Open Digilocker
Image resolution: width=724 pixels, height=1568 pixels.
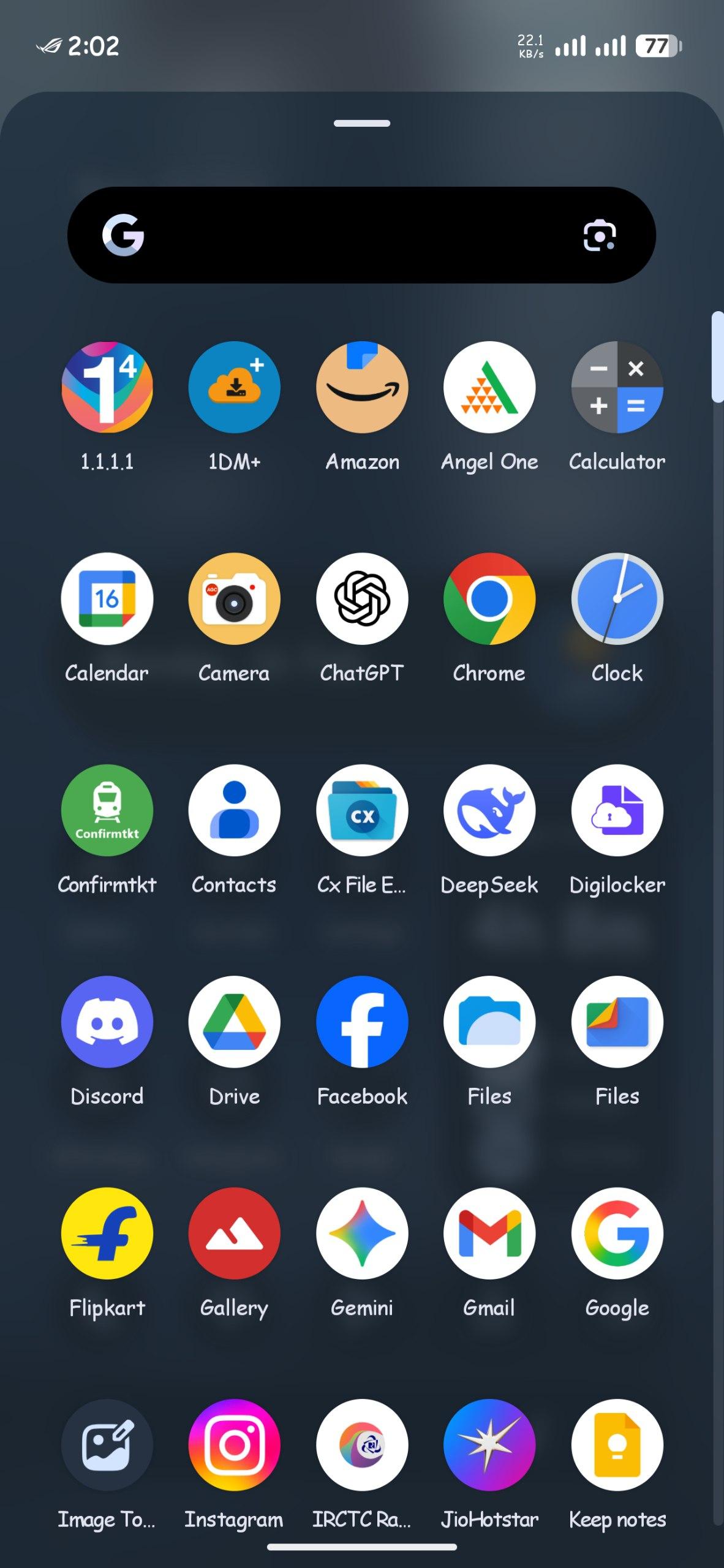tap(617, 810)
